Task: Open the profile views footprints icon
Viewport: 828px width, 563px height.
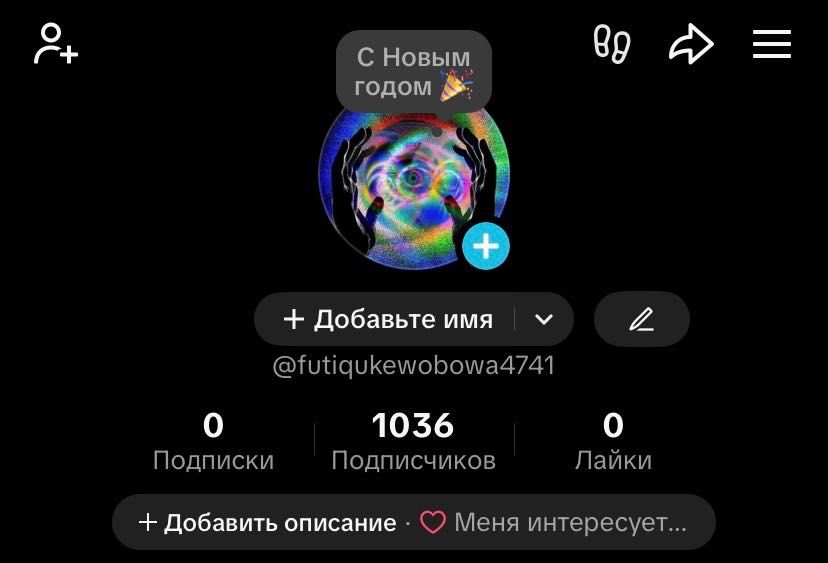Action: click(x=612, y=45)
